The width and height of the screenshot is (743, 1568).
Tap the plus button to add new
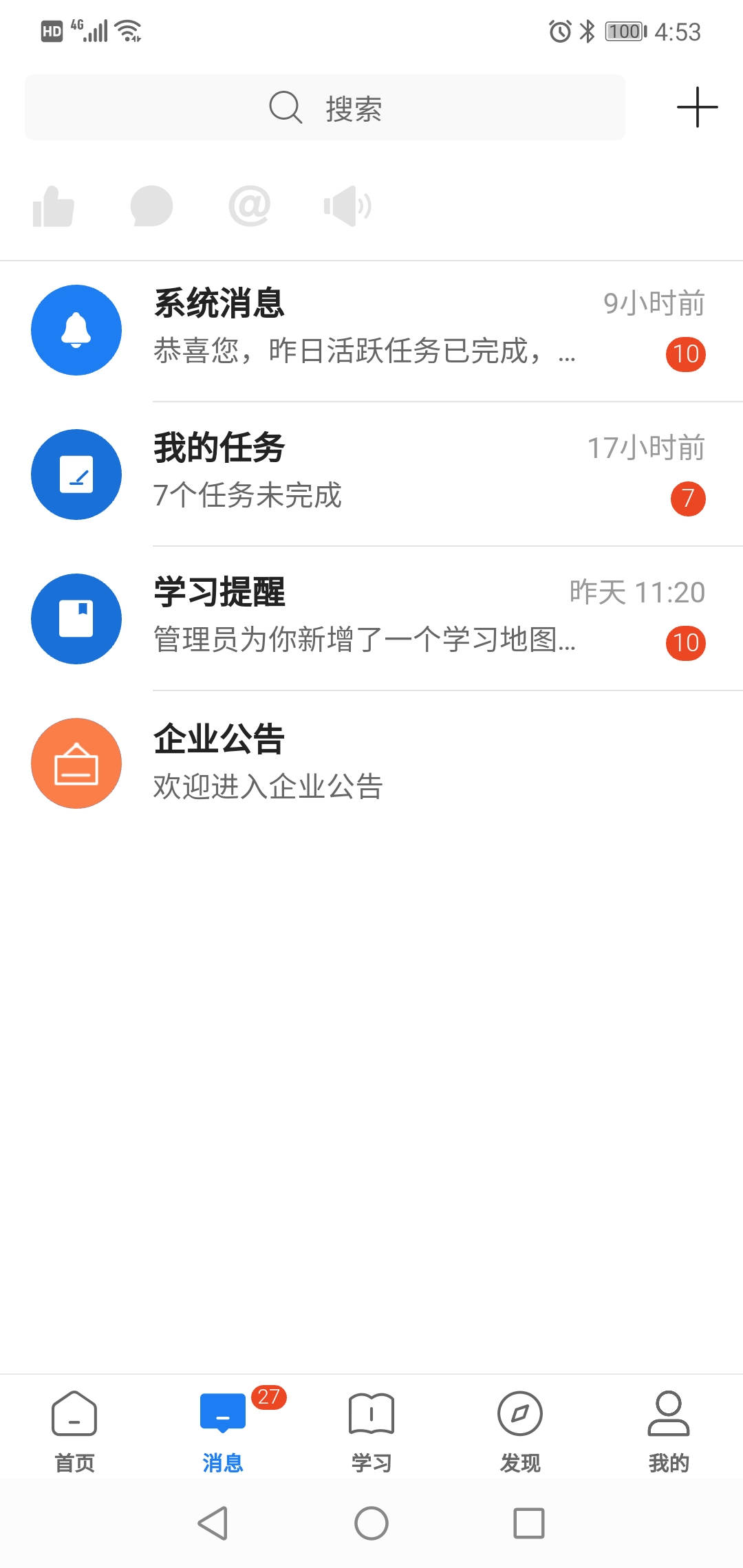[698, 107]
